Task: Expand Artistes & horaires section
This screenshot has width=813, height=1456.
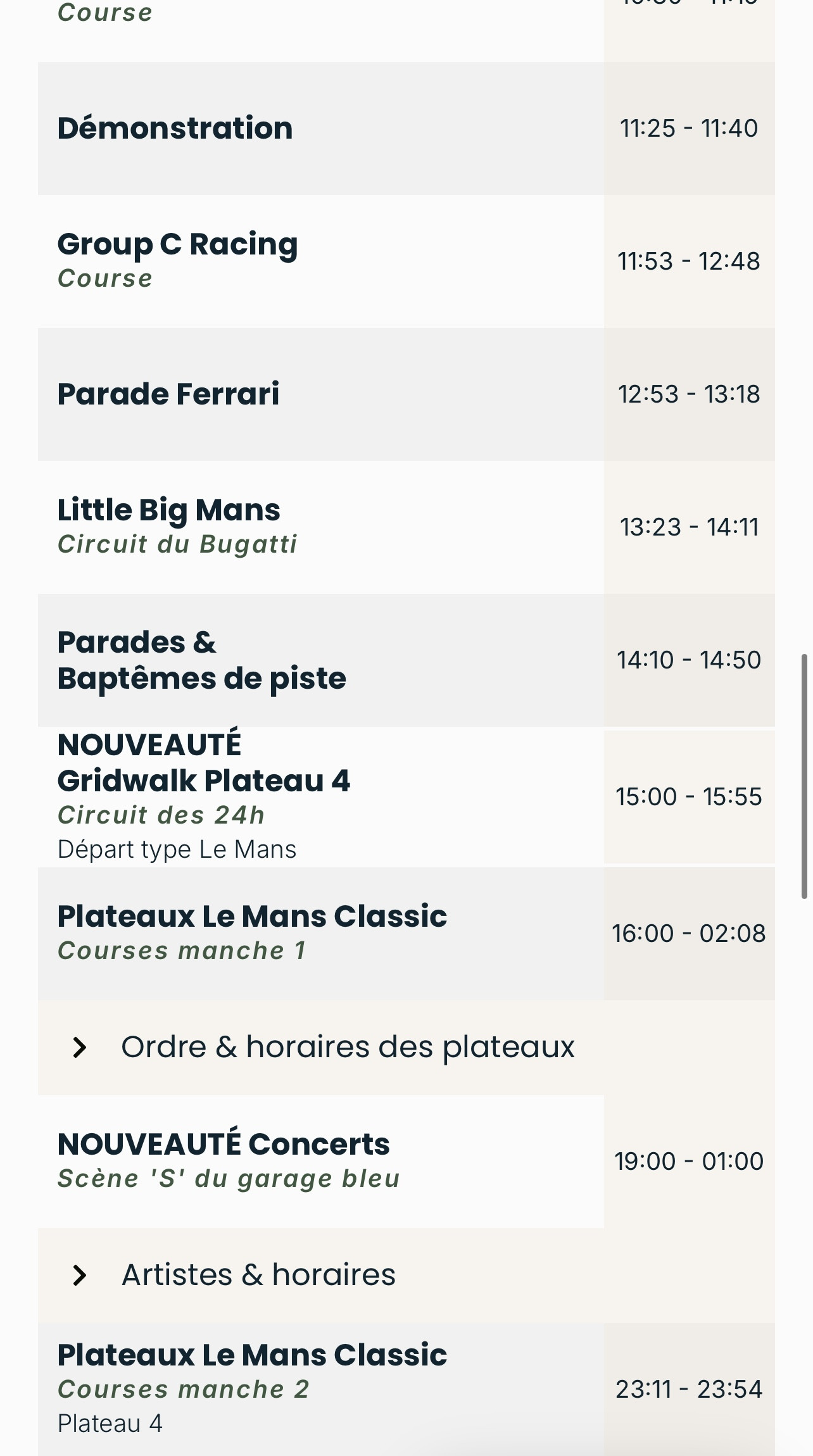Action: pyautogui.click(x=406, y=1276)
